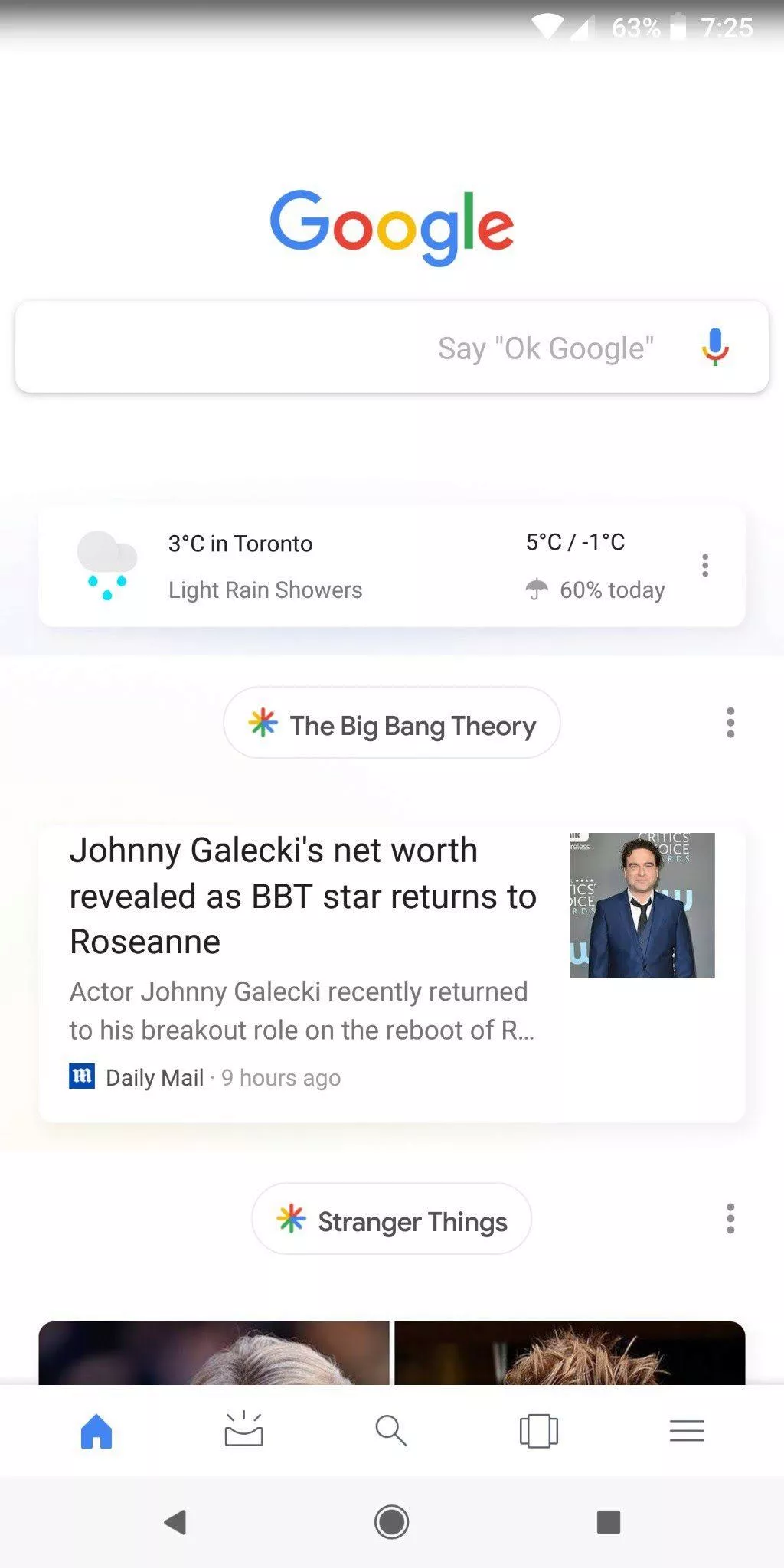Open recent apps from navigation bar
This screenshot has height=1568, width=784.
click(609, 1522)
